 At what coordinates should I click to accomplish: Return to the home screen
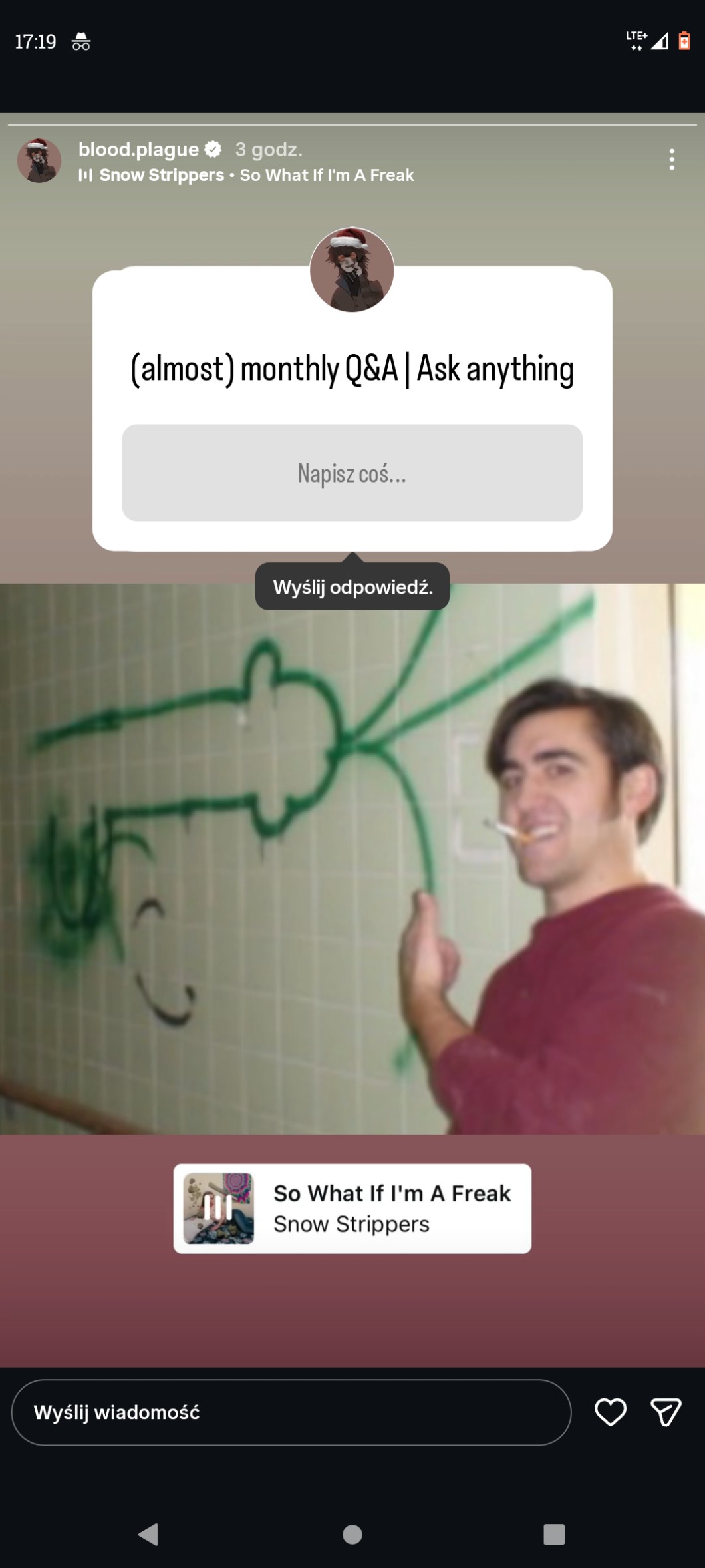[352, 1534]
